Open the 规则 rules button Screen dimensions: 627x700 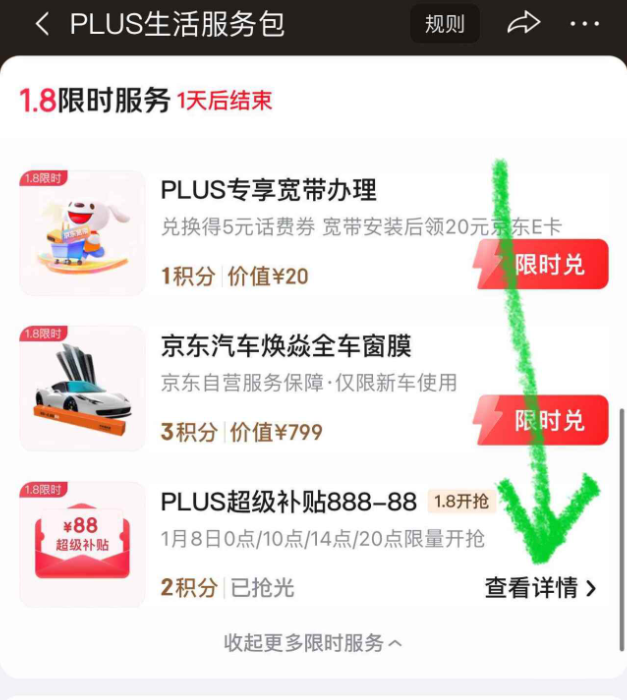[445, 25]
